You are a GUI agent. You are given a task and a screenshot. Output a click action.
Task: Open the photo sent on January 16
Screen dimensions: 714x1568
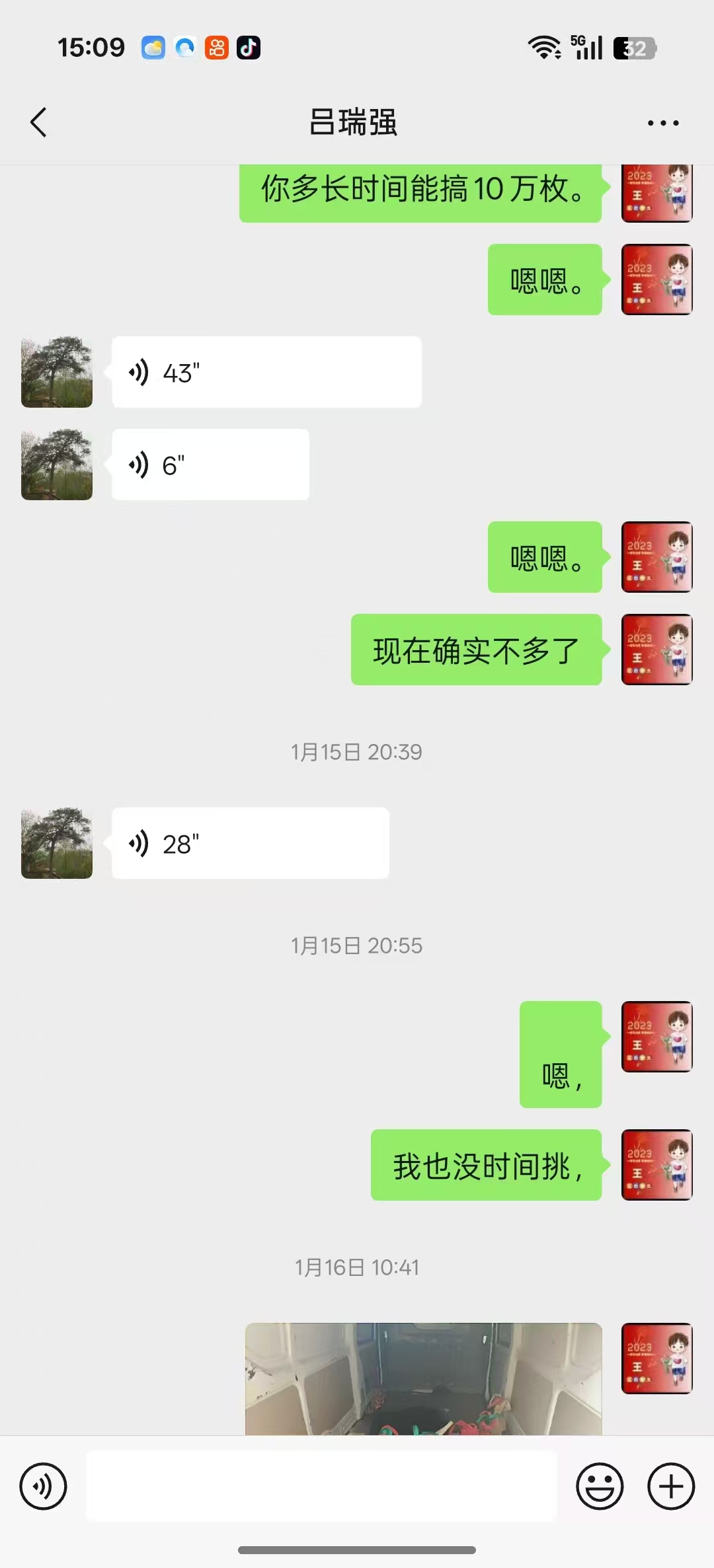[x=423, y=1378]
